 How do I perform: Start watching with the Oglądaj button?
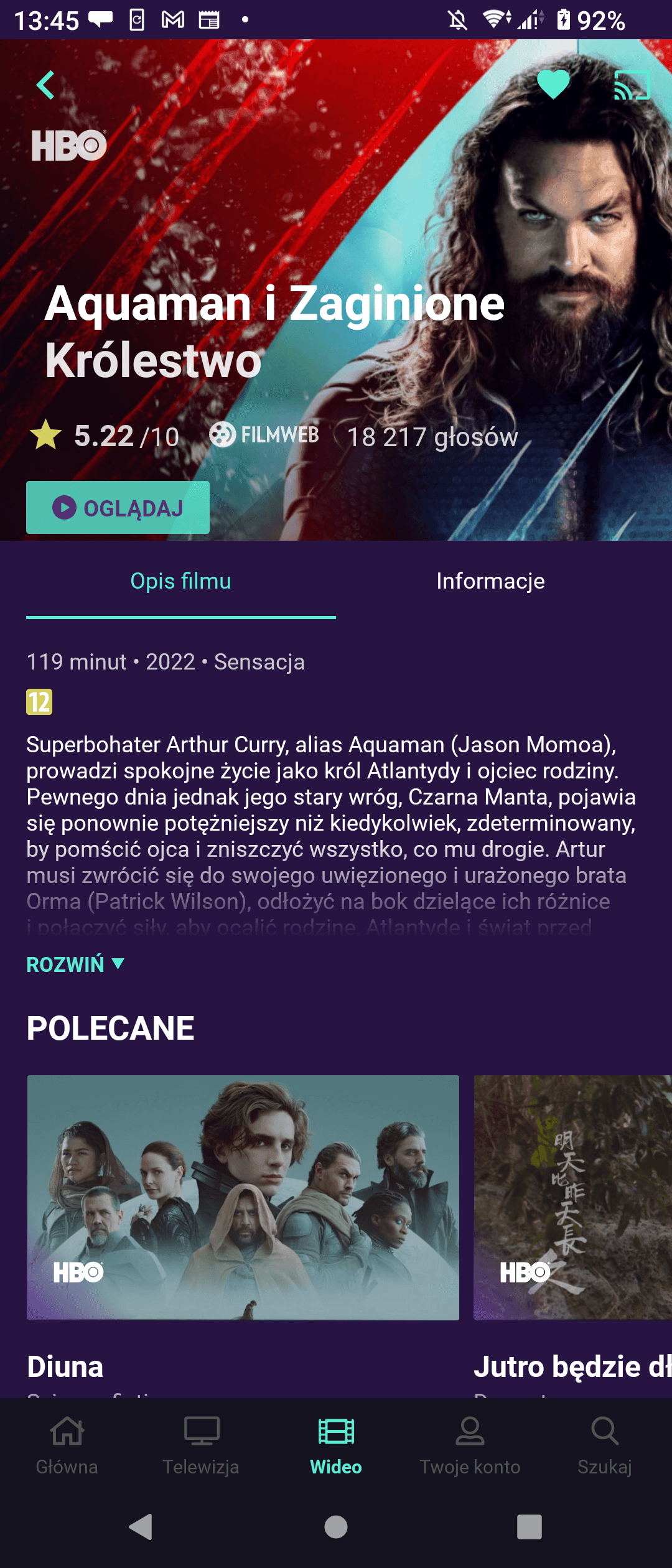click(x=118, y=507)
